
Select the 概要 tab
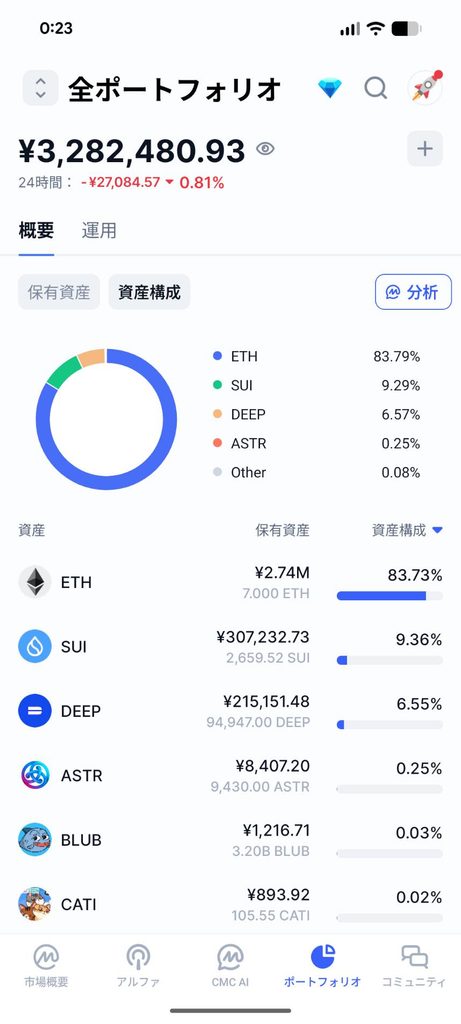36,231
